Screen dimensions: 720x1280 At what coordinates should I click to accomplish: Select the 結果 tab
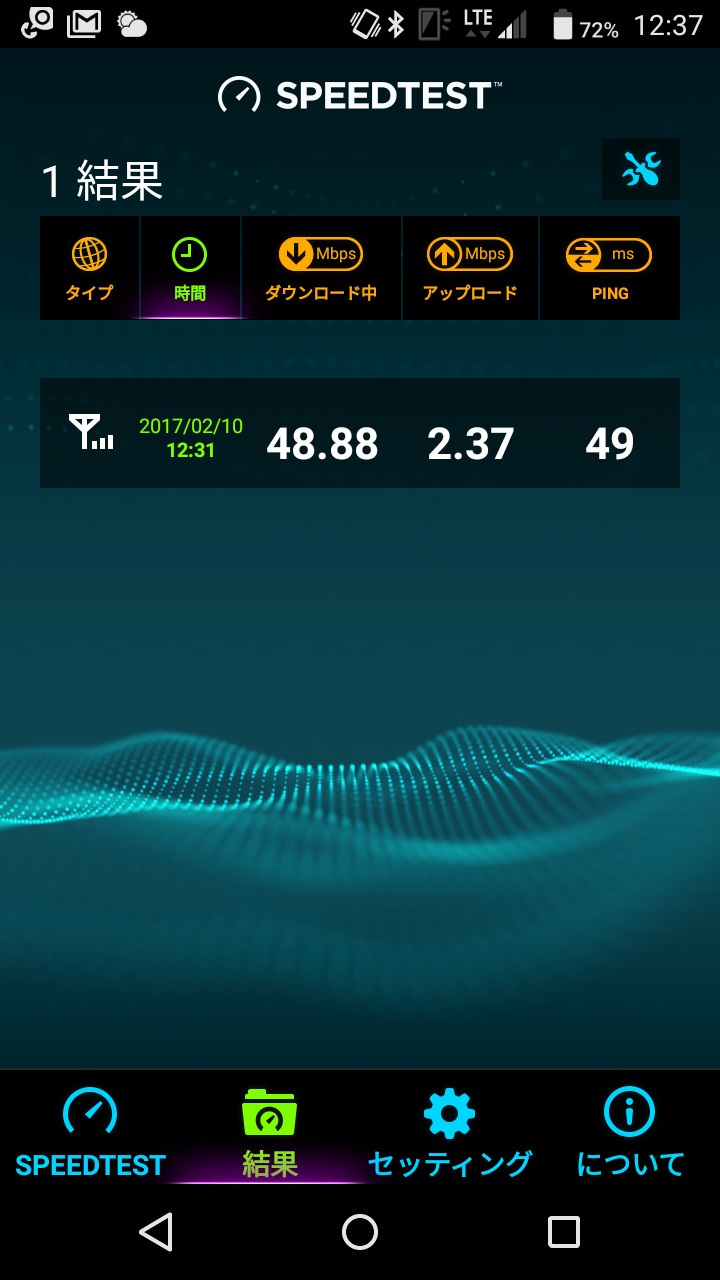pyautogui.click(x=270, y=1134)
